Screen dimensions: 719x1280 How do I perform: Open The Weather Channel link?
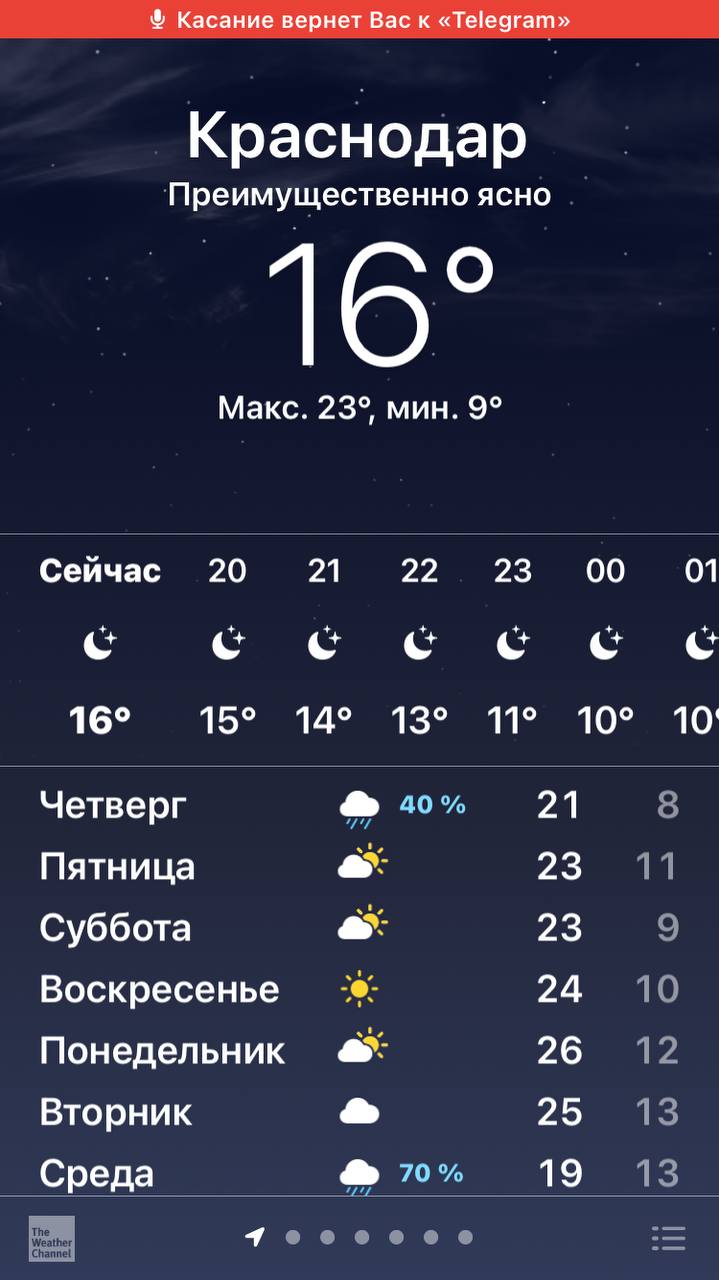click(x=52, y=1238)
